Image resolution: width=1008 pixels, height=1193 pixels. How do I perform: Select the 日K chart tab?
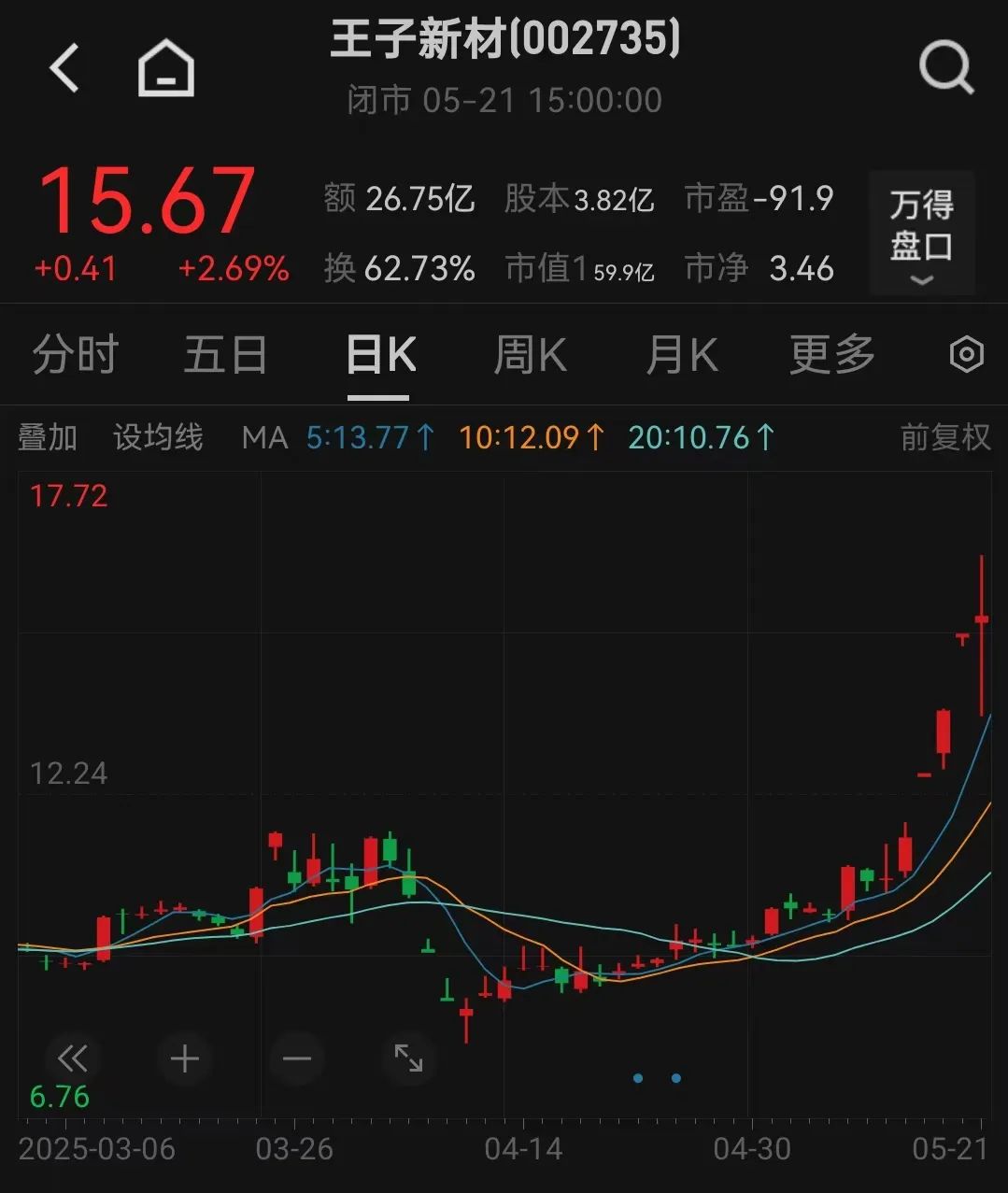(379, 355)
